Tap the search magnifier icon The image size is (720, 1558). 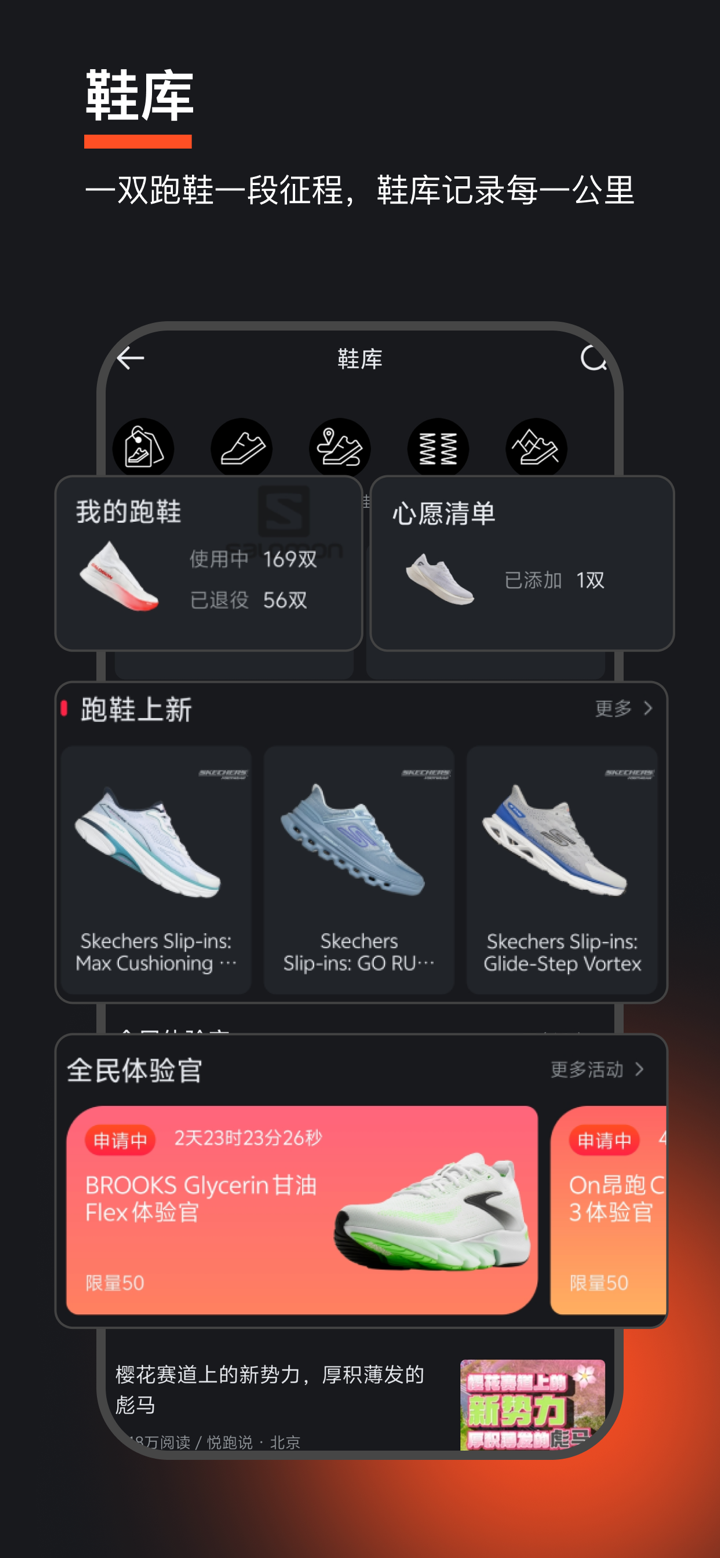(593, 358)
